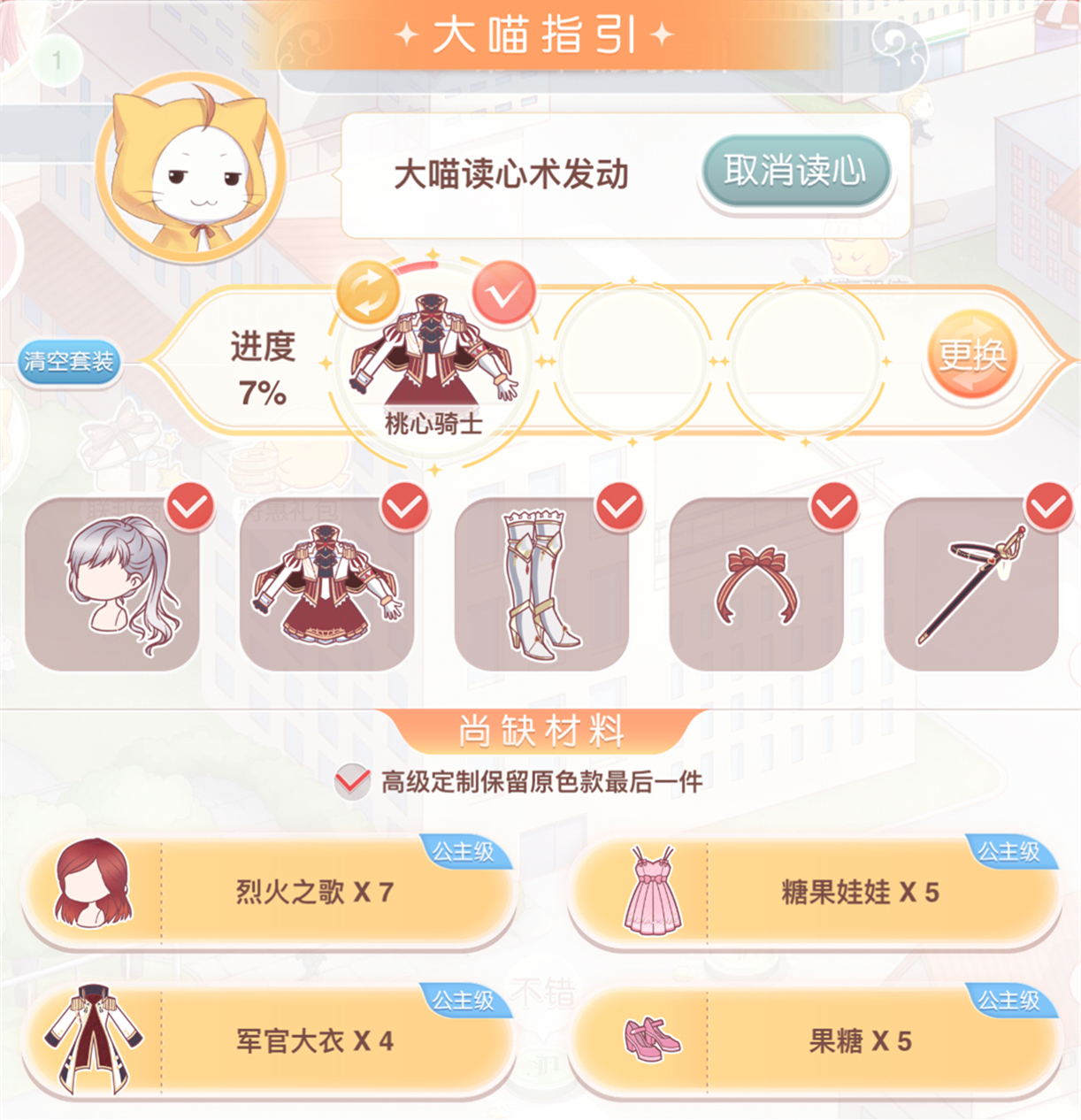Image resolution: width=1081 pixels, height=1120 pixels.
Task: Tap the 取消读心 button
Action: 794,172
